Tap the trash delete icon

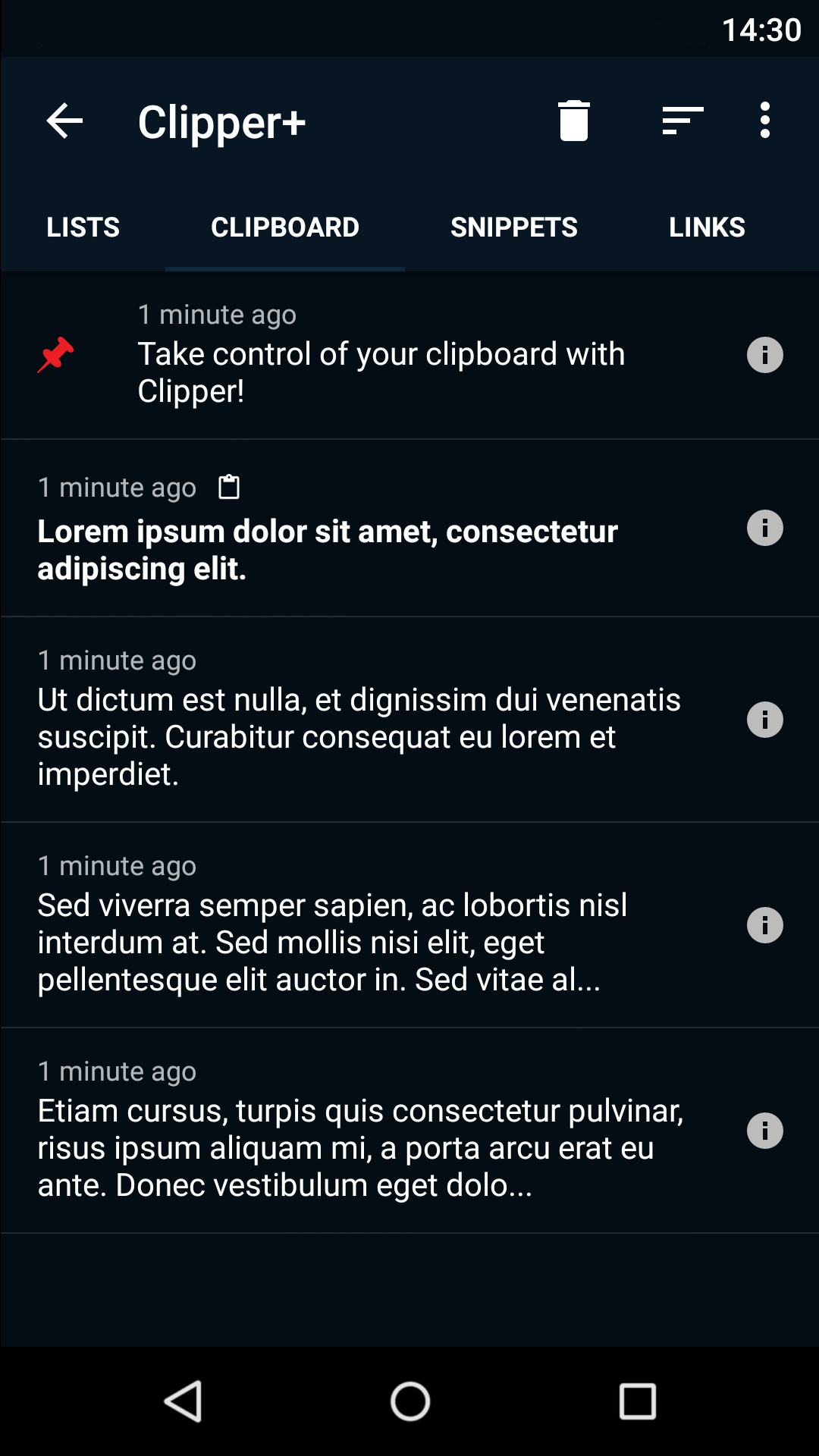point(573,121)
